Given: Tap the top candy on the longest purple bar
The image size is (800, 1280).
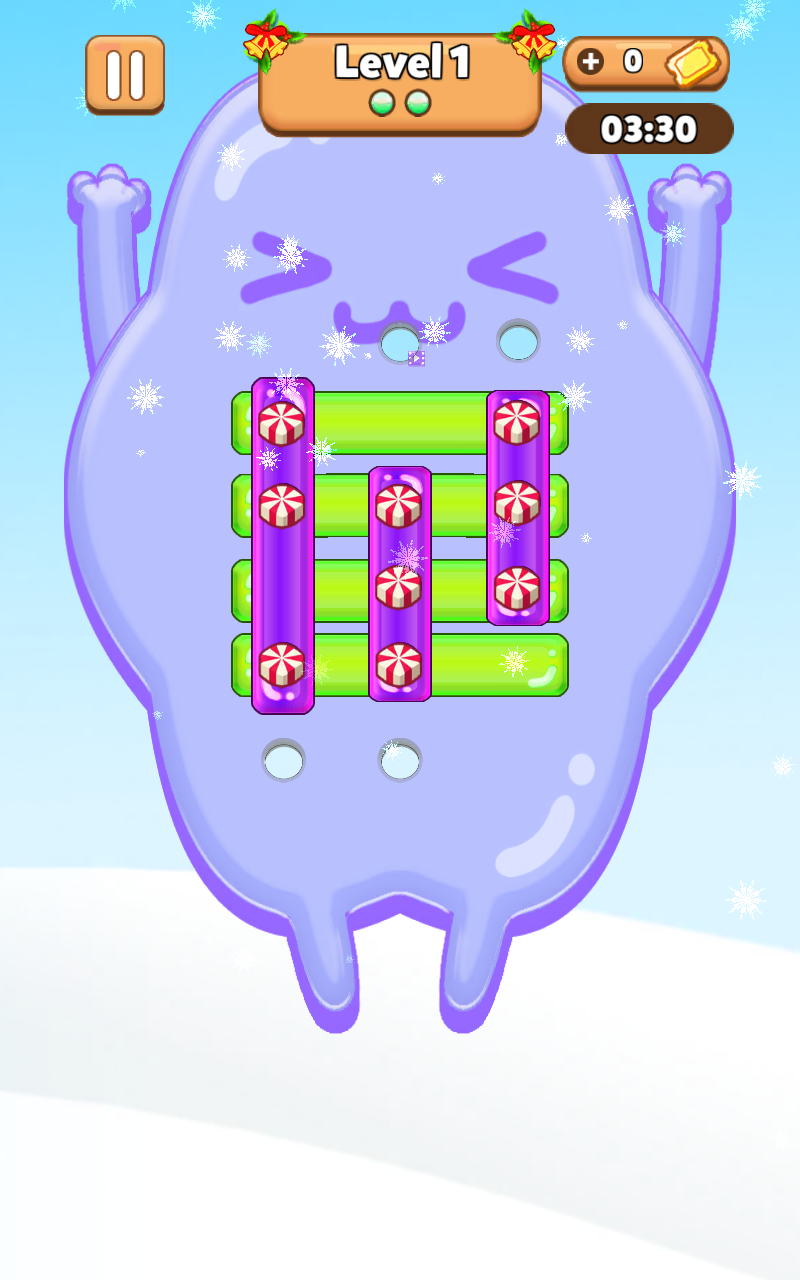Looking at the screenshot, I should point(282,423).
